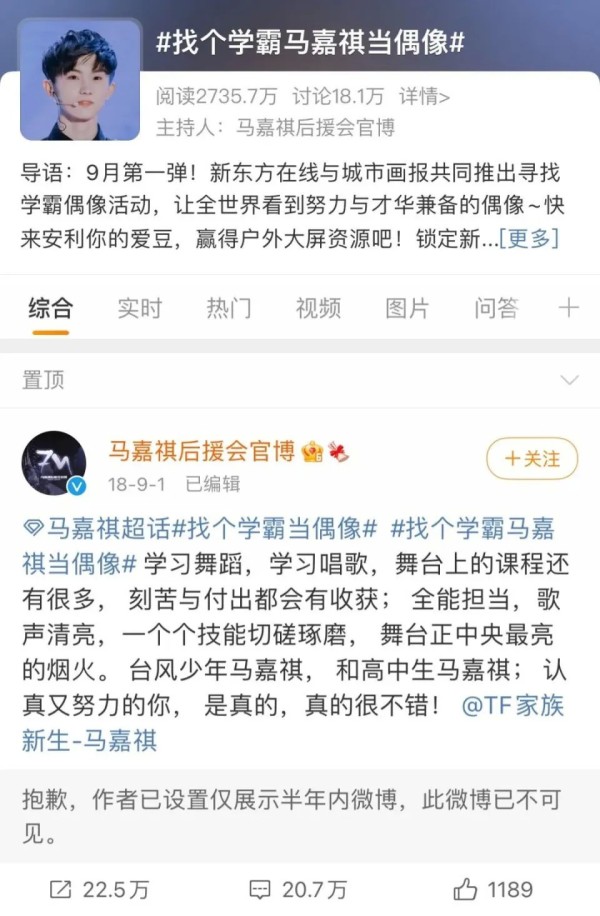Switch to the 视频 tab
This screenshot has height=916, width=600.
(x=318, y=308)
